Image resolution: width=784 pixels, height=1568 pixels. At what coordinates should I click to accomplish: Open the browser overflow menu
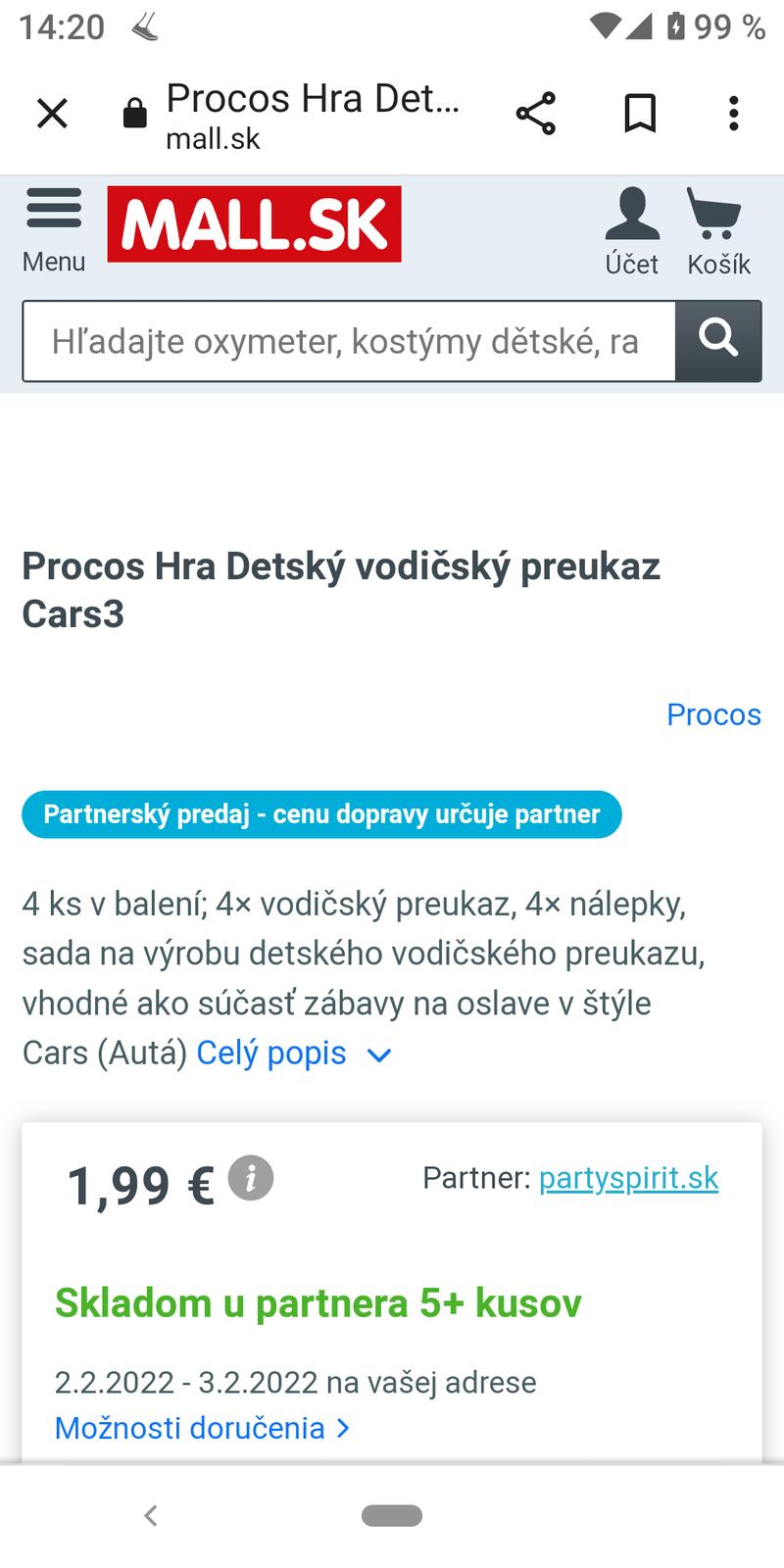coord(733,114)
